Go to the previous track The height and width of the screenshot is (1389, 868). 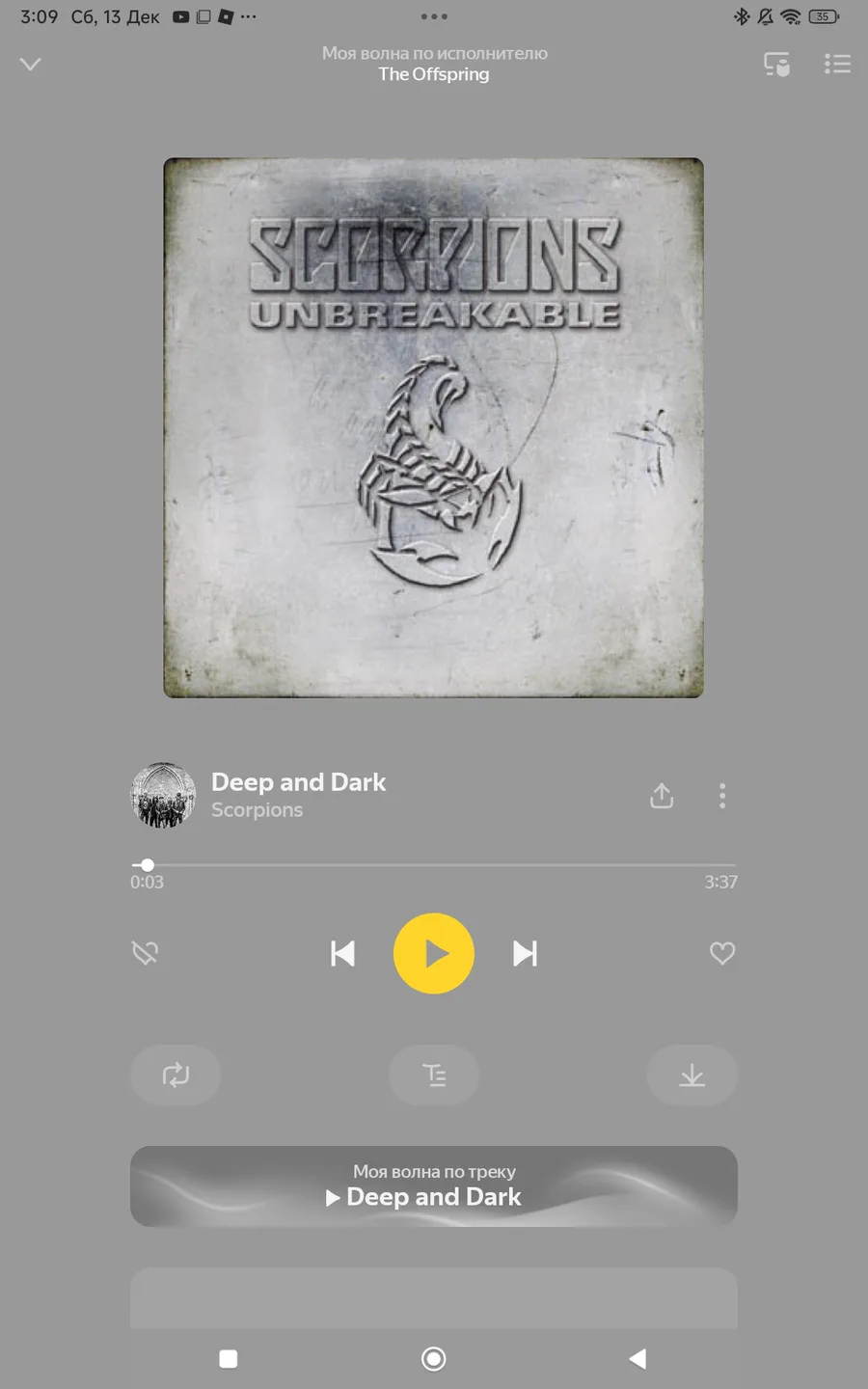(x=342, y=953)
